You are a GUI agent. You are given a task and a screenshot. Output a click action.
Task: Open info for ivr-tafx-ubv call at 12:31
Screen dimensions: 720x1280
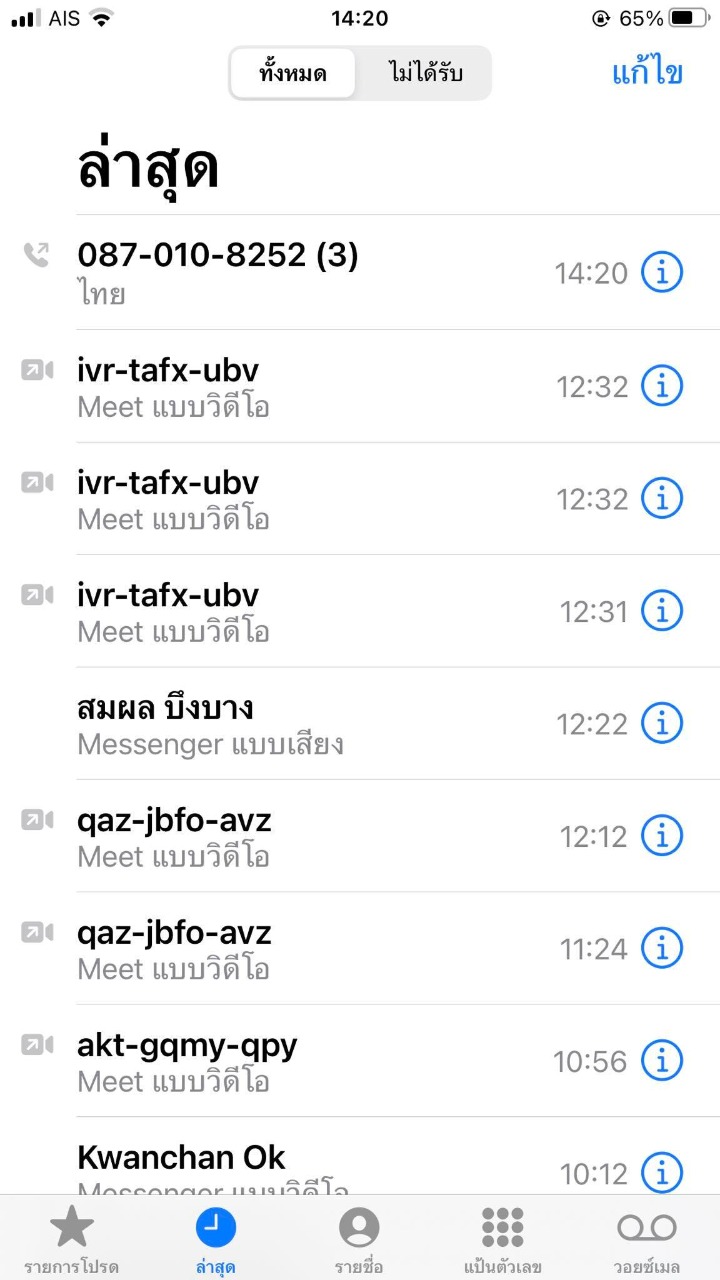(661, 610)
